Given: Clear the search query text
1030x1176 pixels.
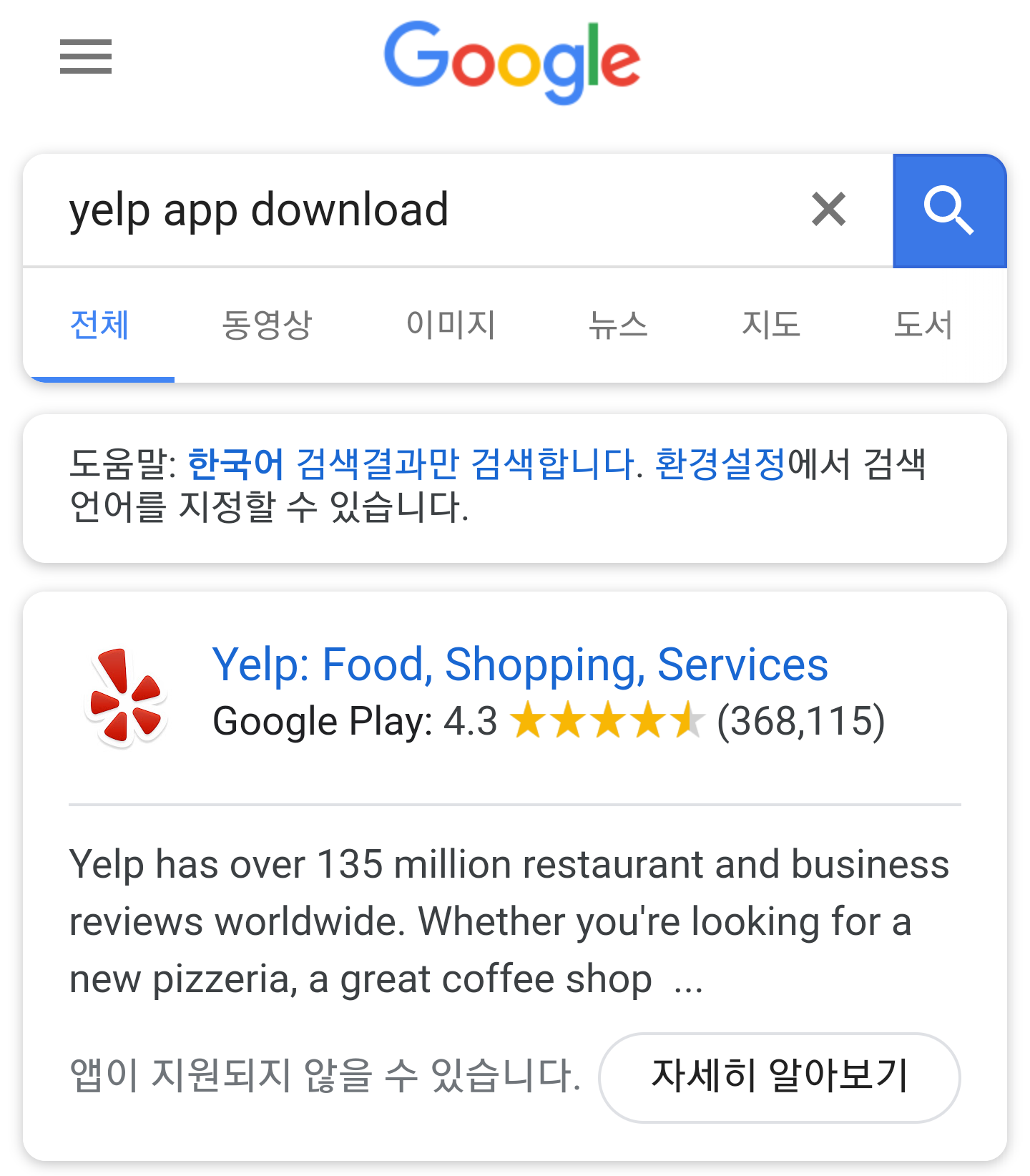Looking at the screenshot, I should (828, 210).
